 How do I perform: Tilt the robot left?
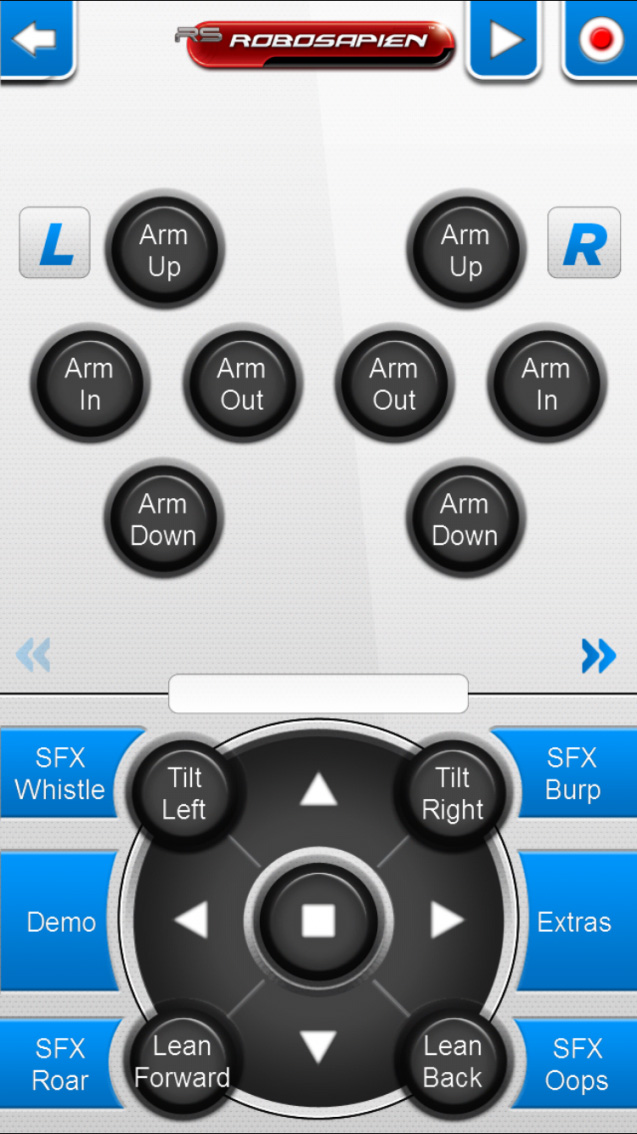click(x=184, y=793)
